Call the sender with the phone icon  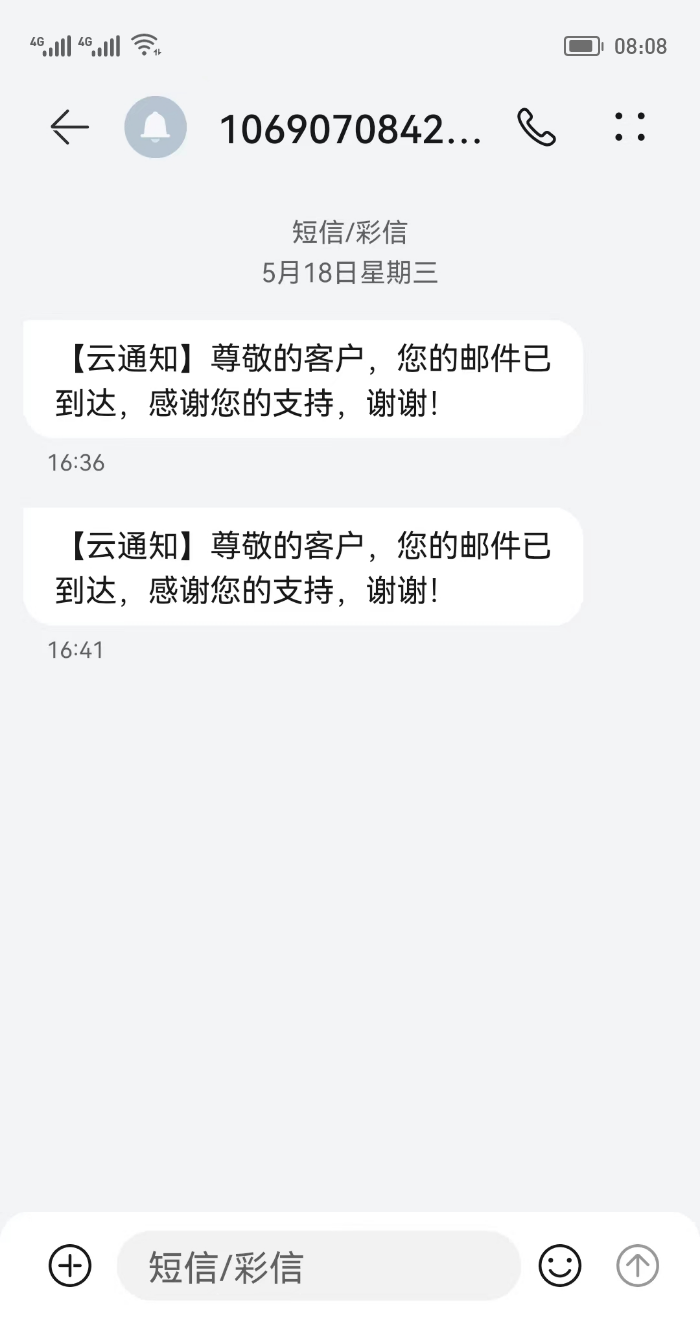click(x=537, y=127)
